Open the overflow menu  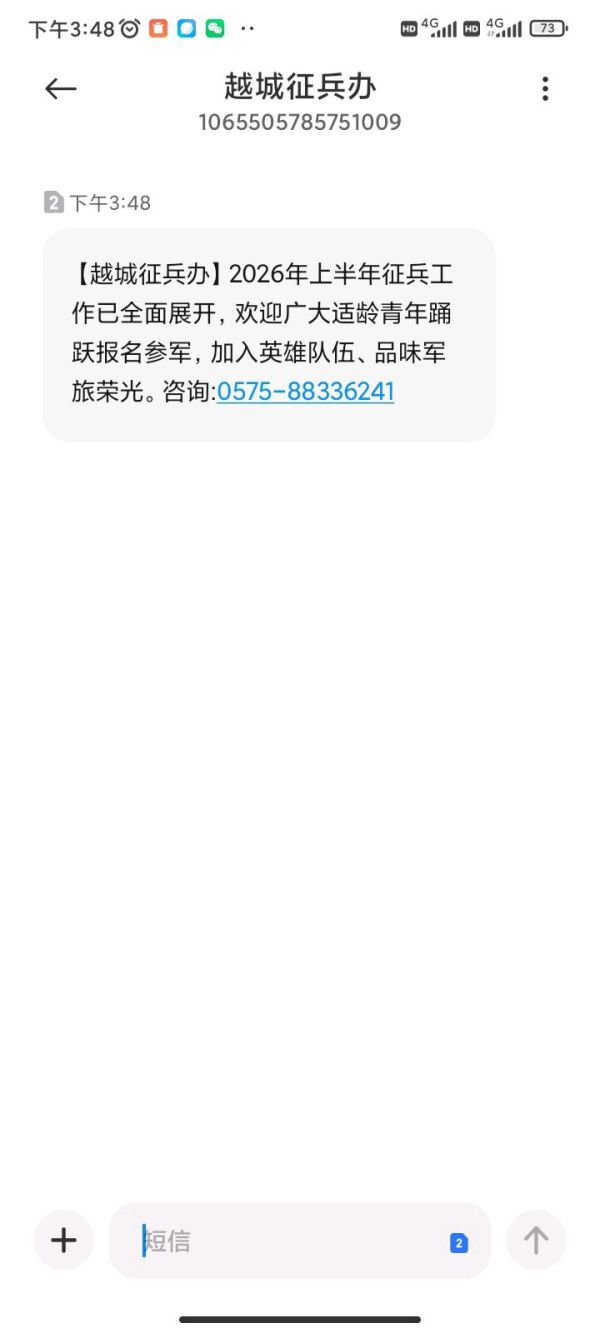coord(545,89)
